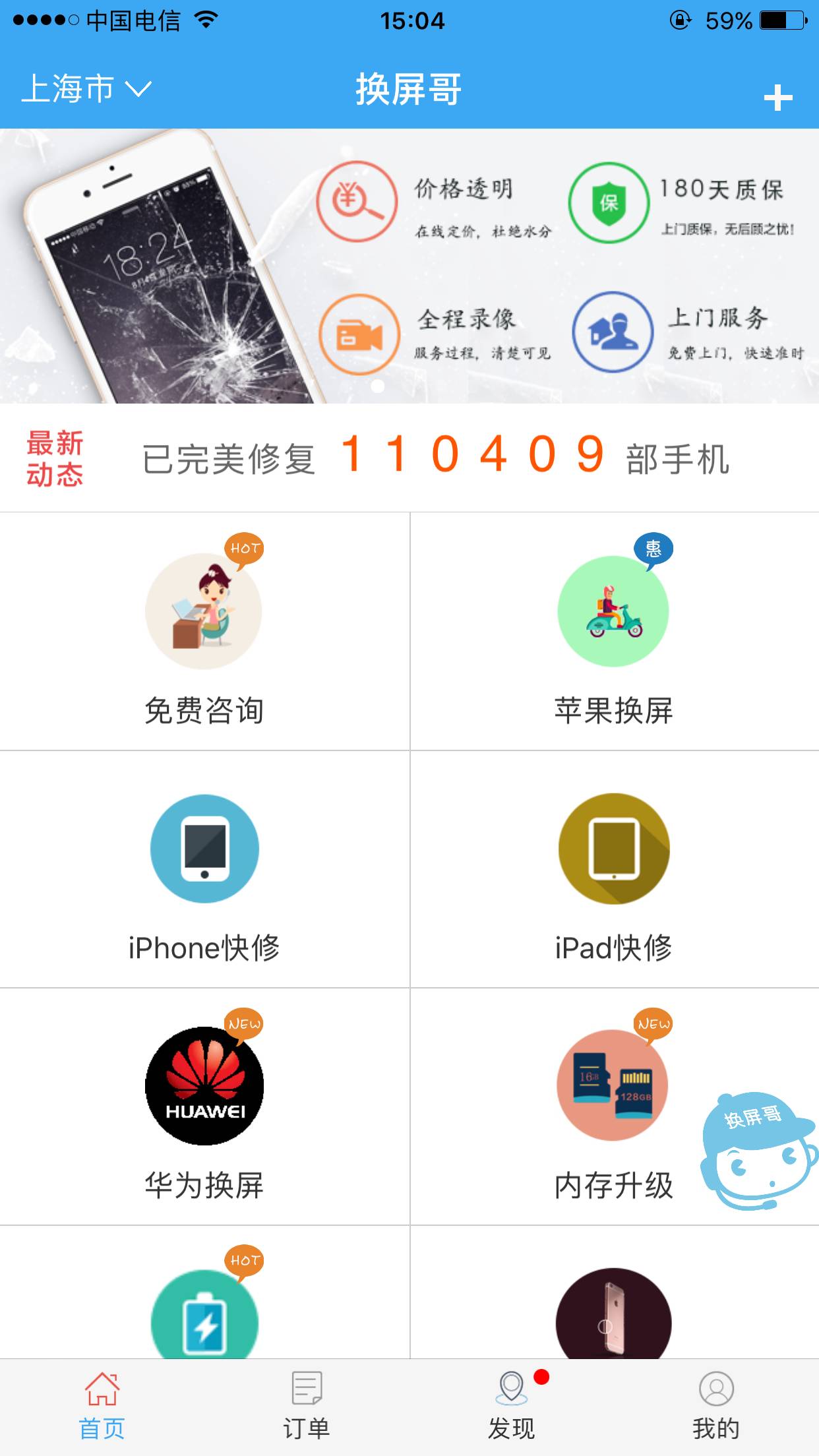Open iPhone快修 repair option
The image size is (819, 1456).
[204, 869]
